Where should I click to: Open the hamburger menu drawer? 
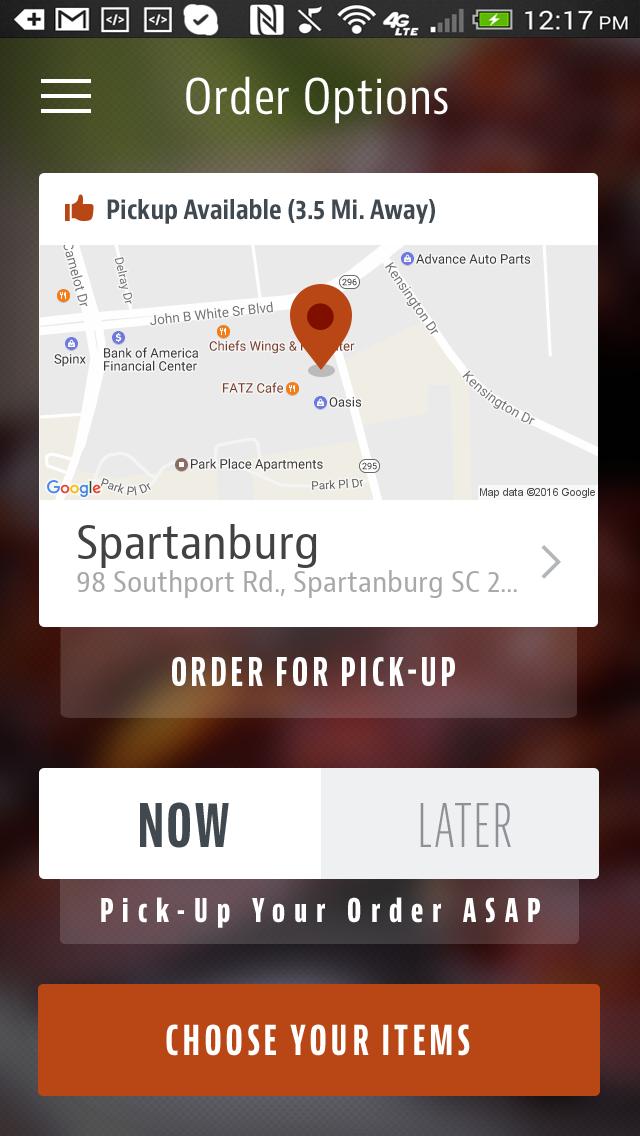click(66, 96)
